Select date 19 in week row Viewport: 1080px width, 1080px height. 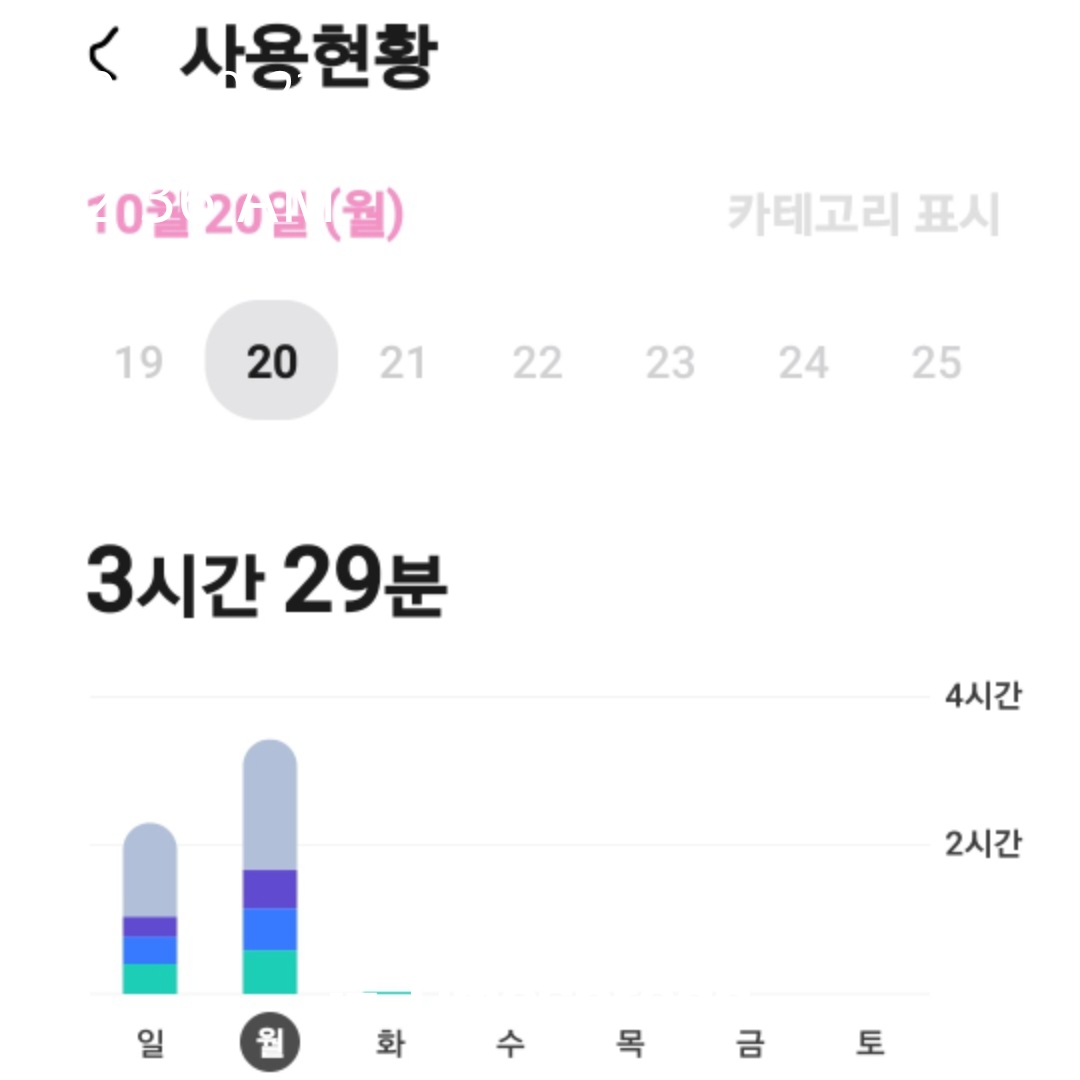138,362
